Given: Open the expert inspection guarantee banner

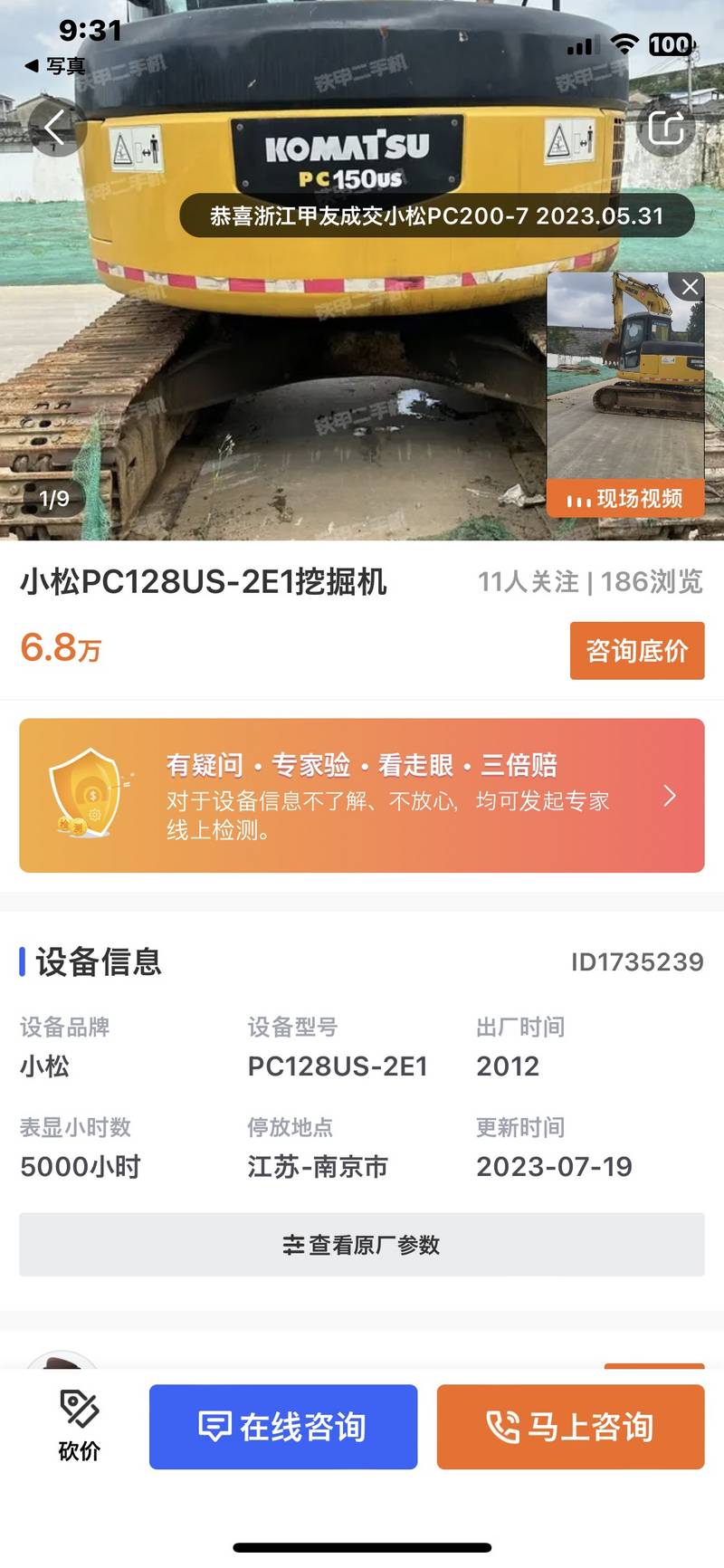Looking at the screenshot, I should coord(362,796).
